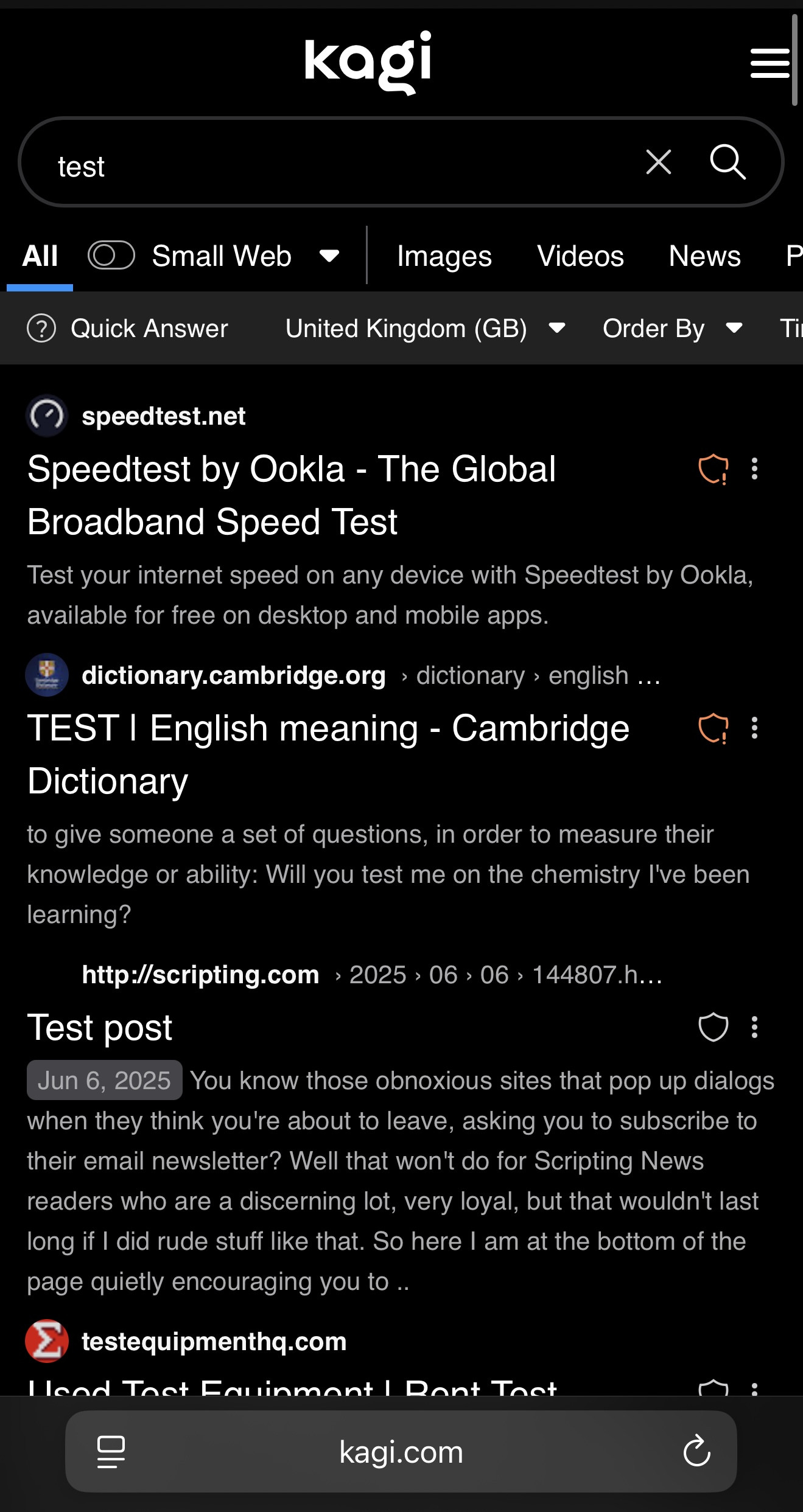Screen dimensions: 803x1512
Task: Open more options for Cambridge Dictionary result
Action: [754, 728]
